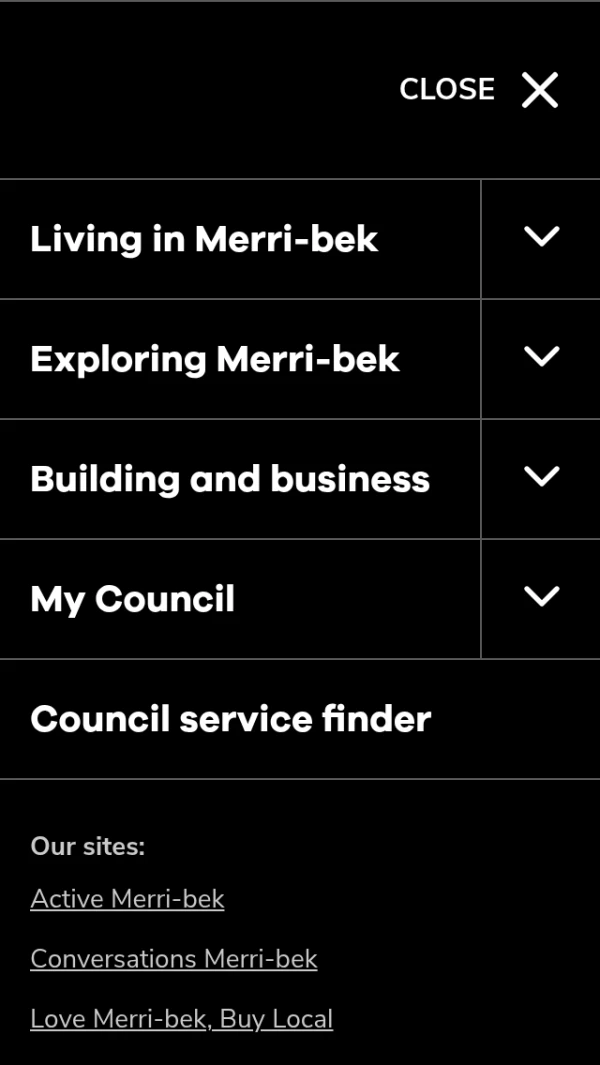
Task: Follow the Conversations Merri-bek link
Action: coord(174,959)
